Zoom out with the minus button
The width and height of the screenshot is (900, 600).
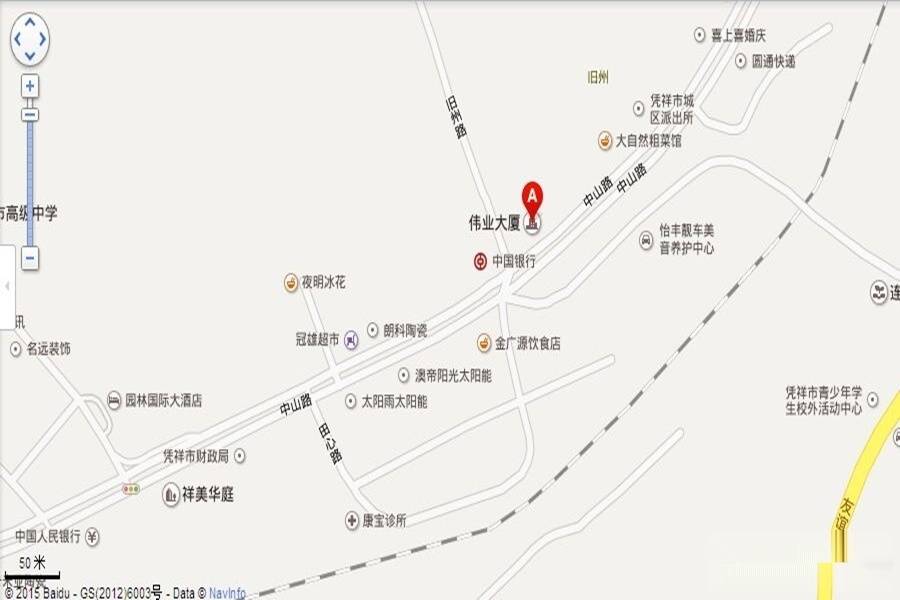30,259
